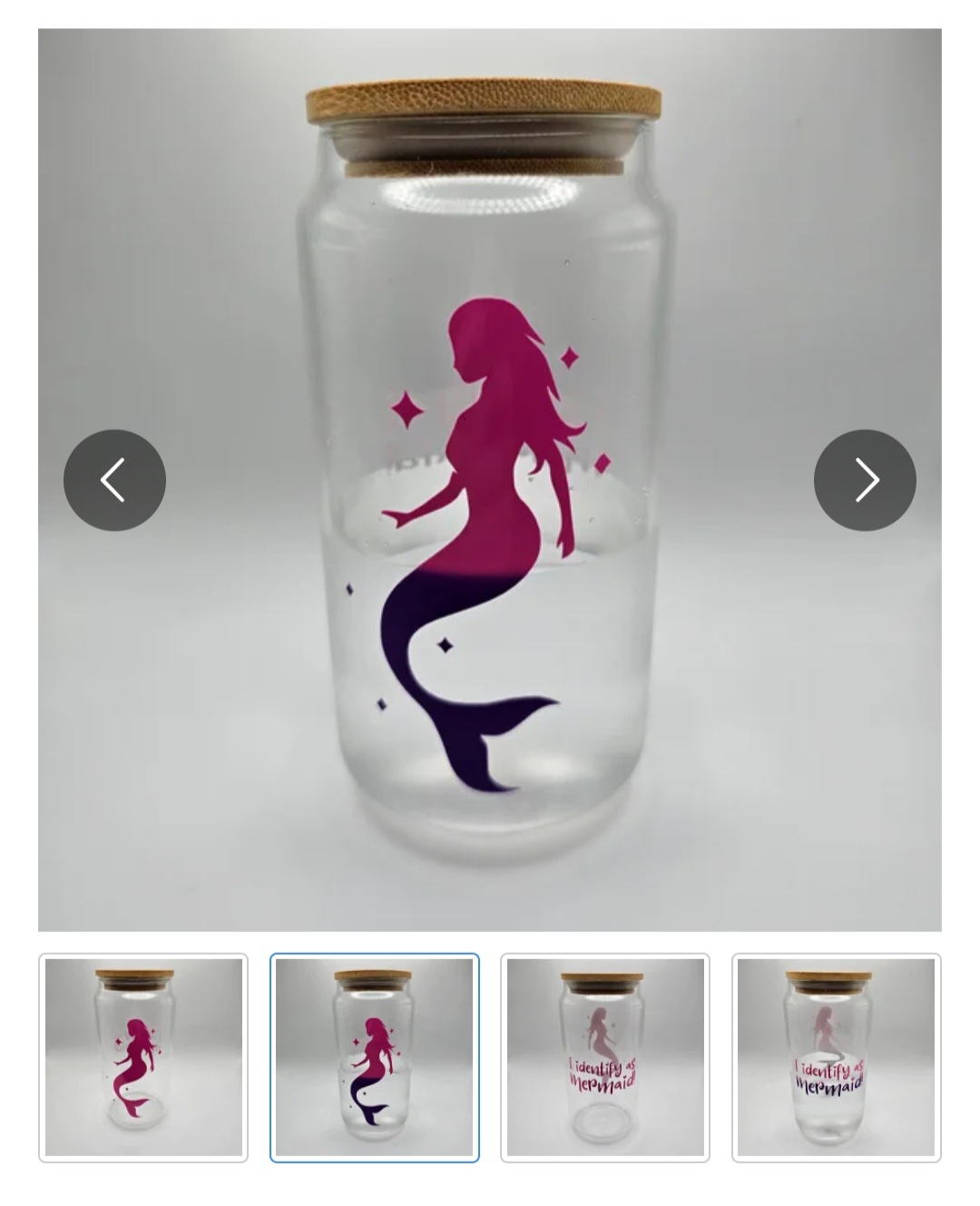
Task: Select the second thumbnail with the pink-purple mermaid
Action: point(374,1057)
